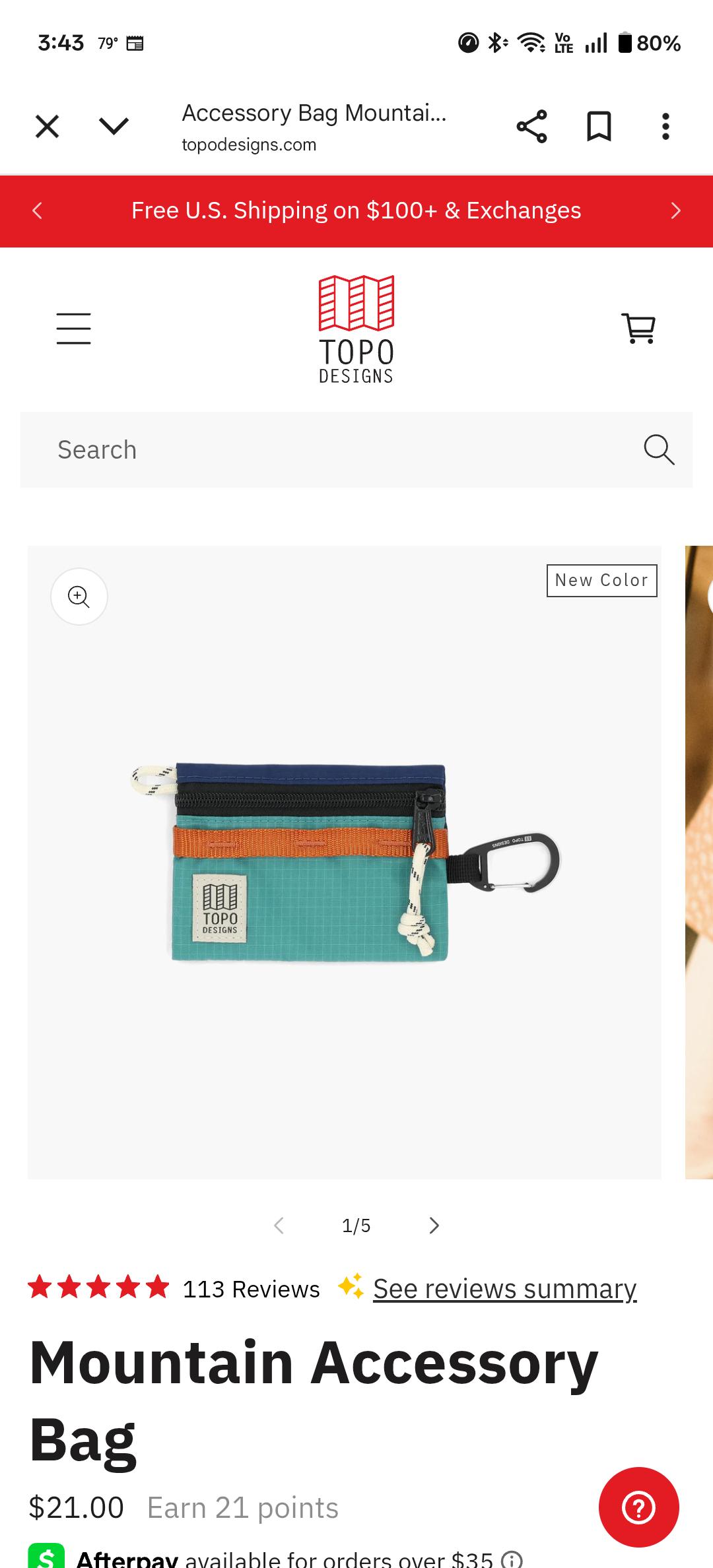713x1568 pixels.
Task: Close the browser tab
Action: pos(47,126)
